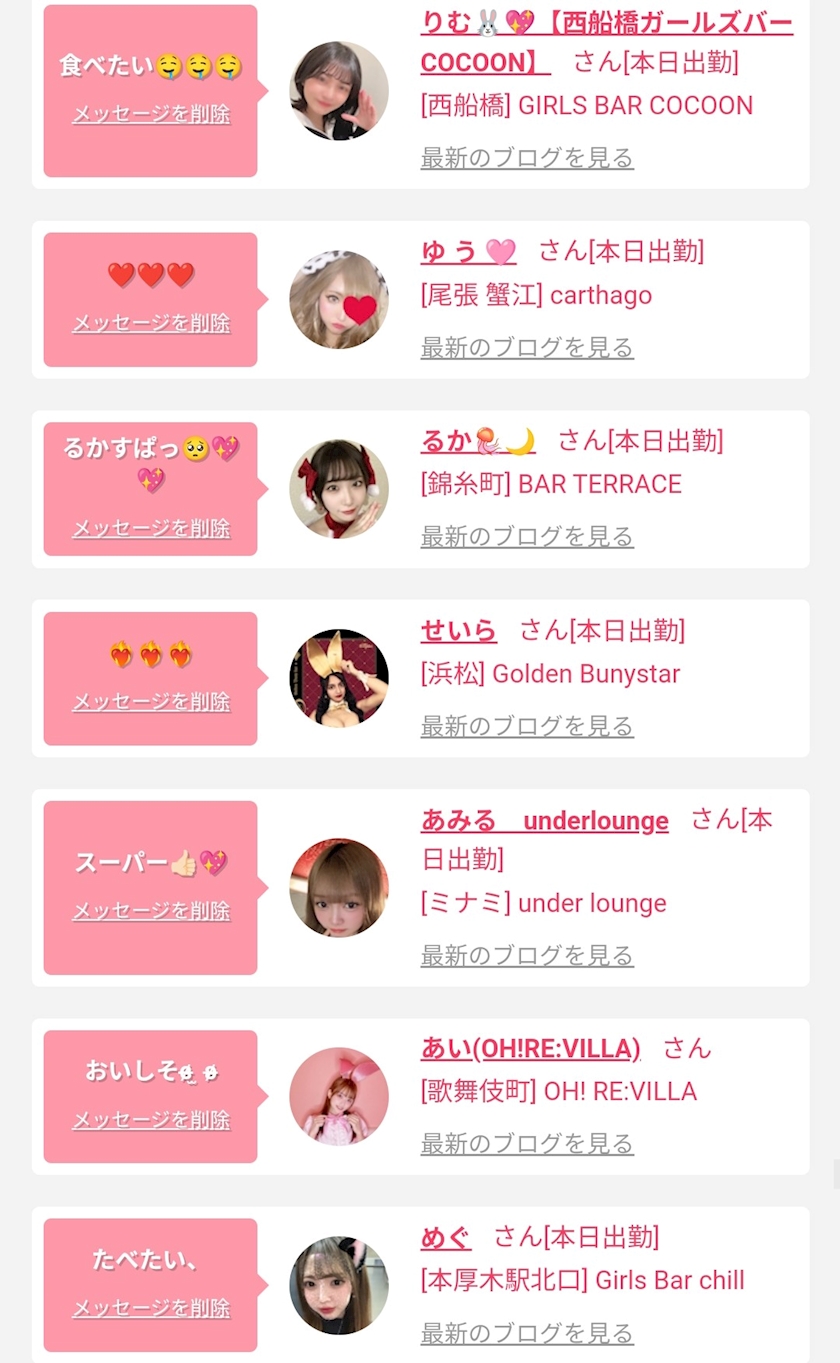Viewport: 840px width, 1363px height.
Task: View latest blog for Girls Bar chill
Action: 527,1334
